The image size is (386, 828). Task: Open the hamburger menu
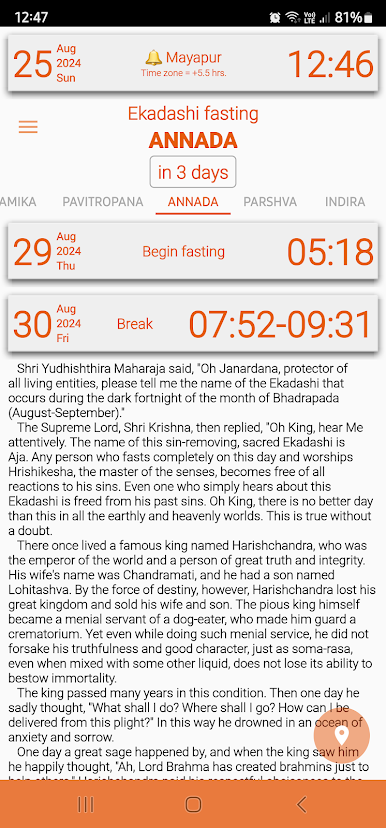pos(28,127)
